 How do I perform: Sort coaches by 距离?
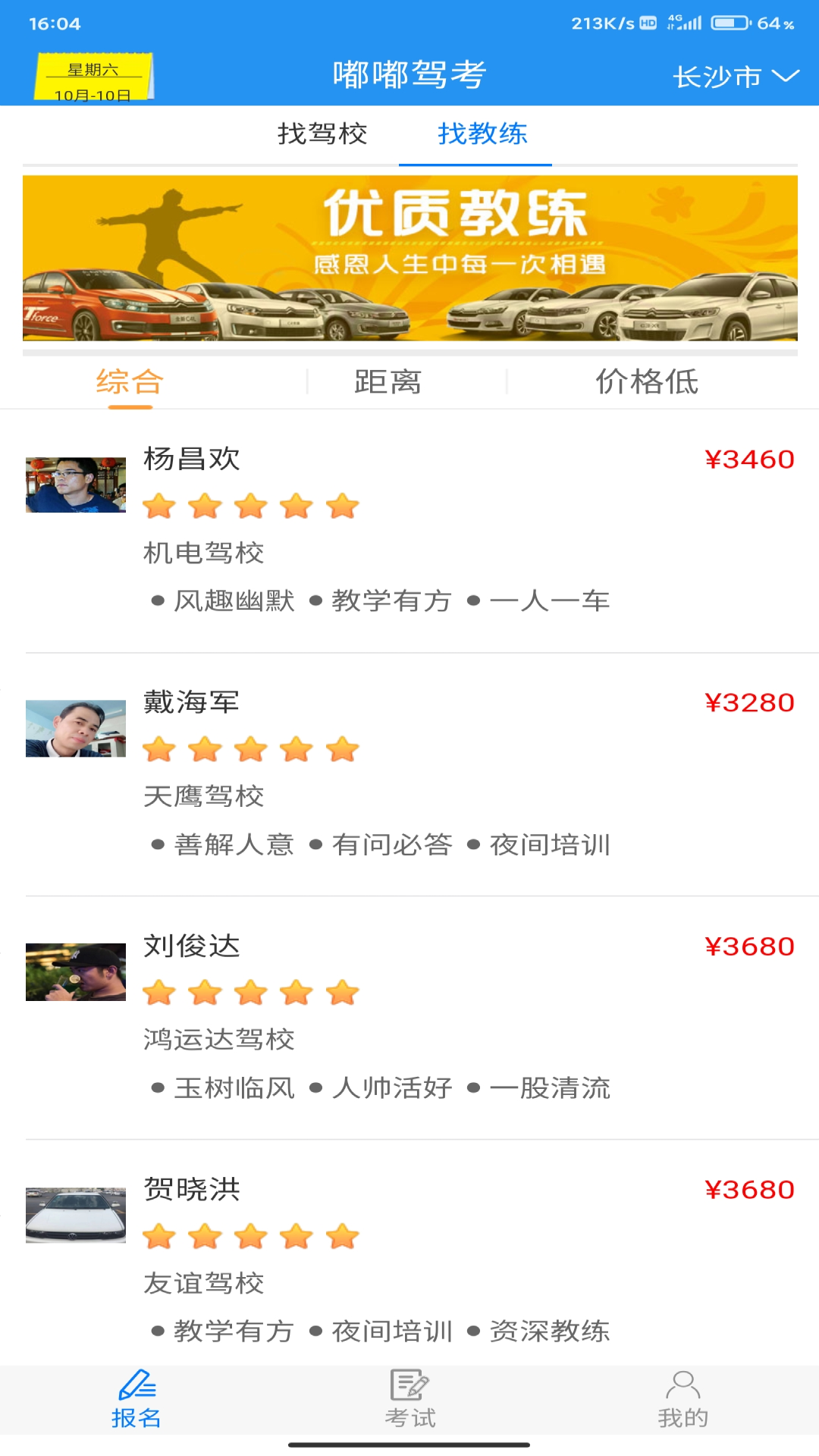click(x=388, y=381)
